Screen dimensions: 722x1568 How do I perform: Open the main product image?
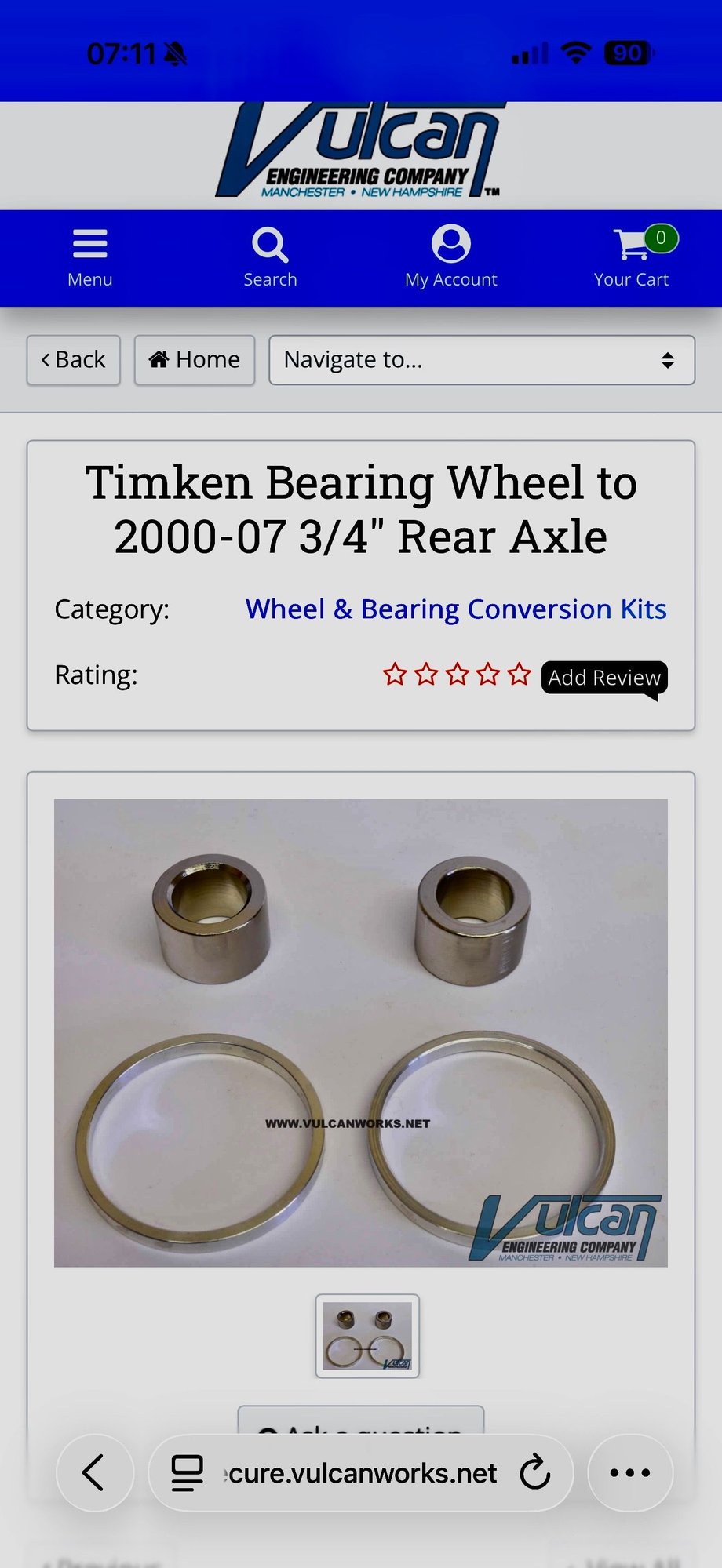(x=360, y=1032)
